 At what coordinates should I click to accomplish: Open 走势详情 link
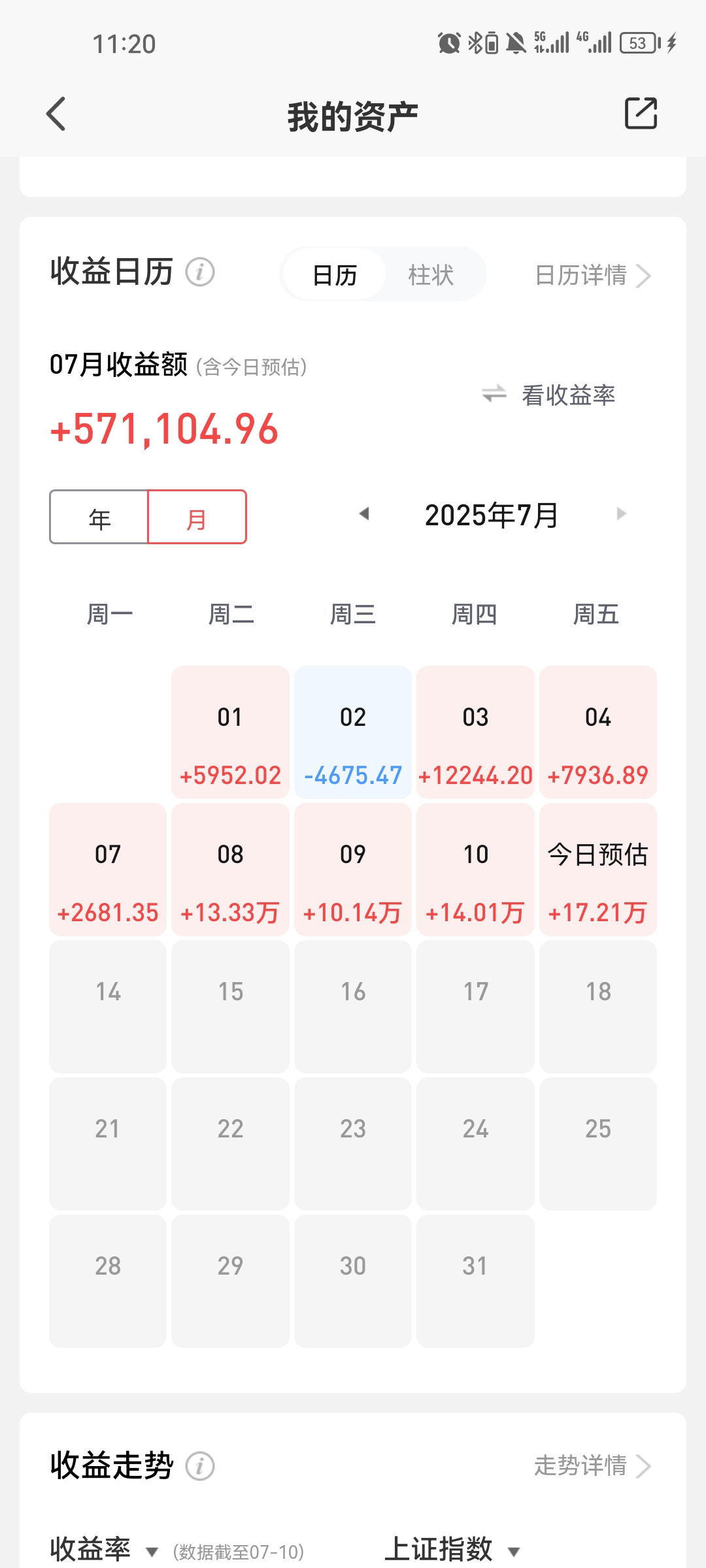592,1465
